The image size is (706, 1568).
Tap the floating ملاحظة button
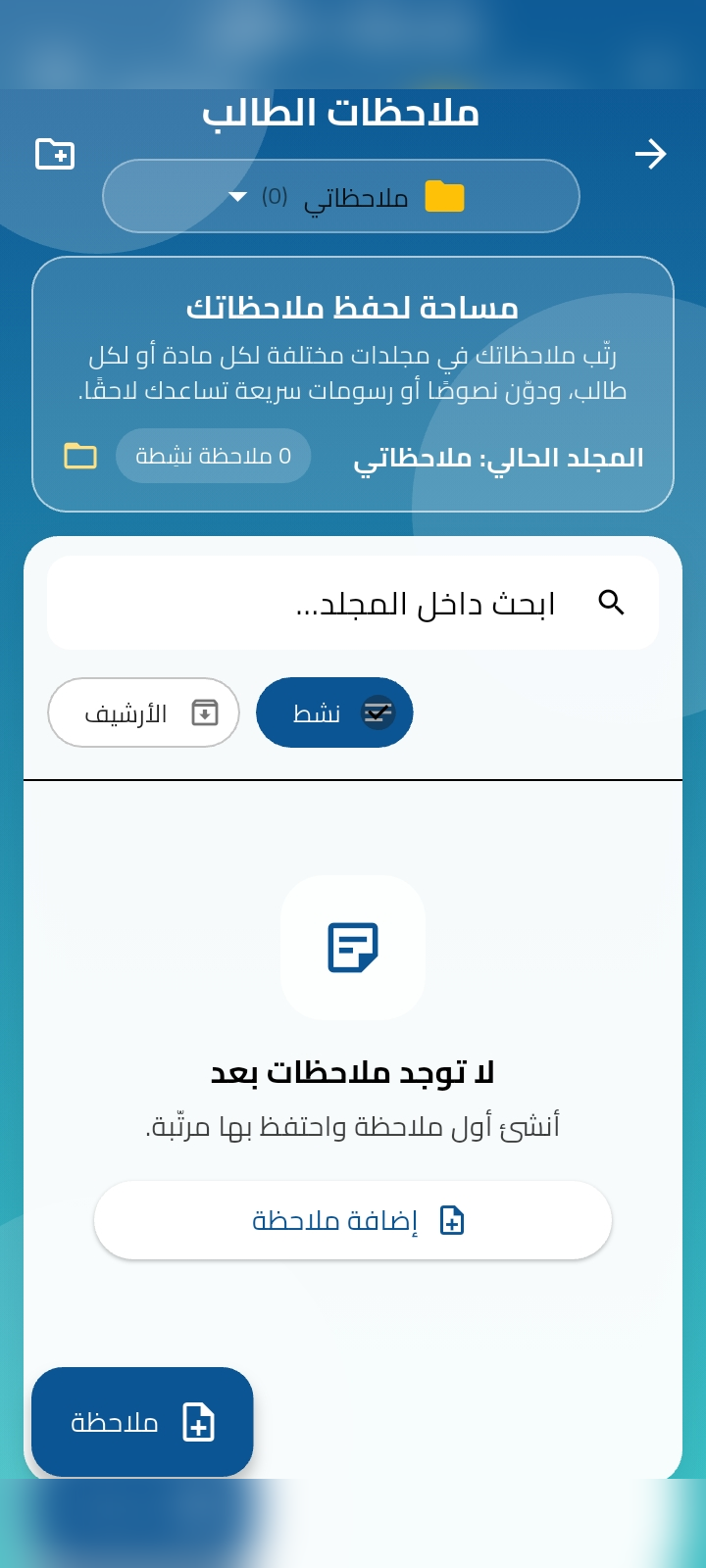[142, 1422]
